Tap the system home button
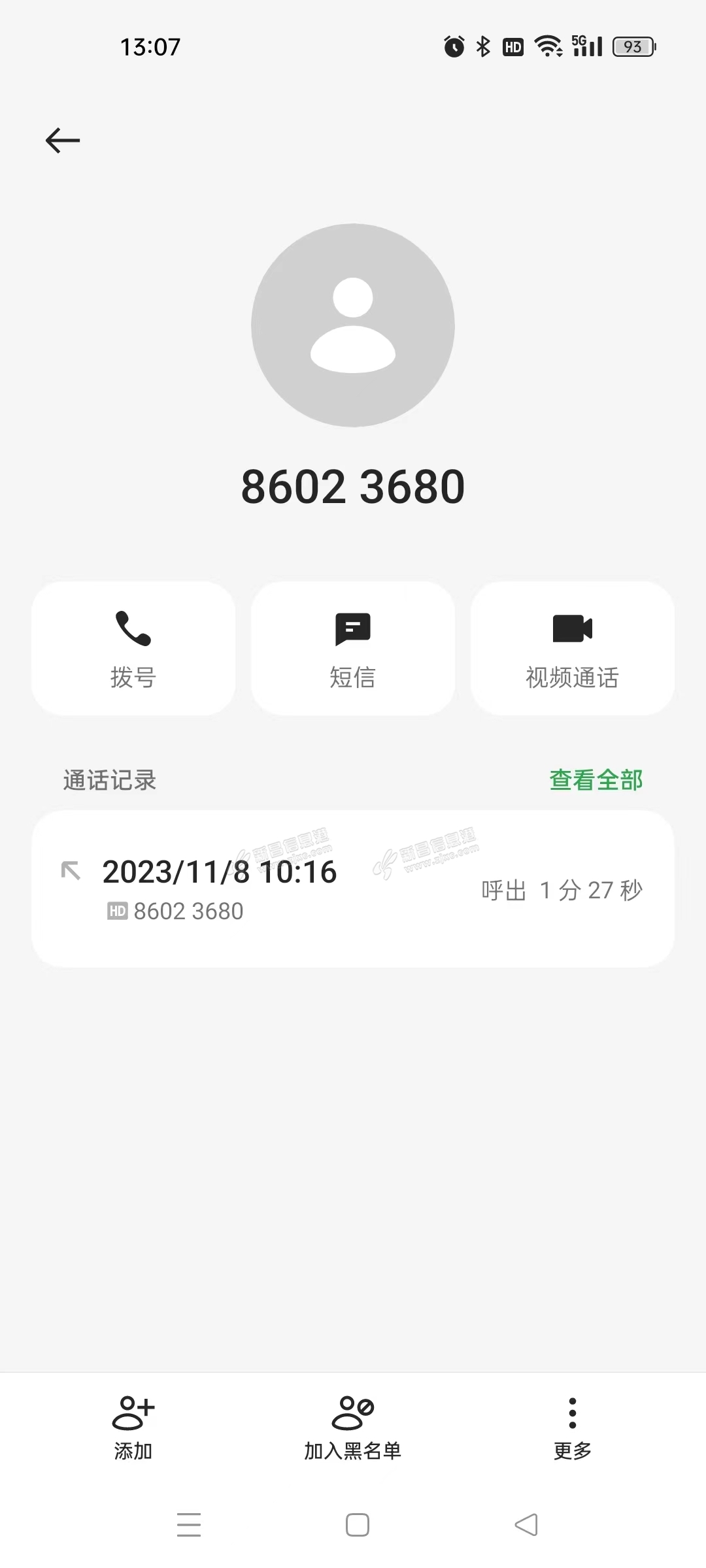This screenshot has height=1568, width=706. 358,1525
